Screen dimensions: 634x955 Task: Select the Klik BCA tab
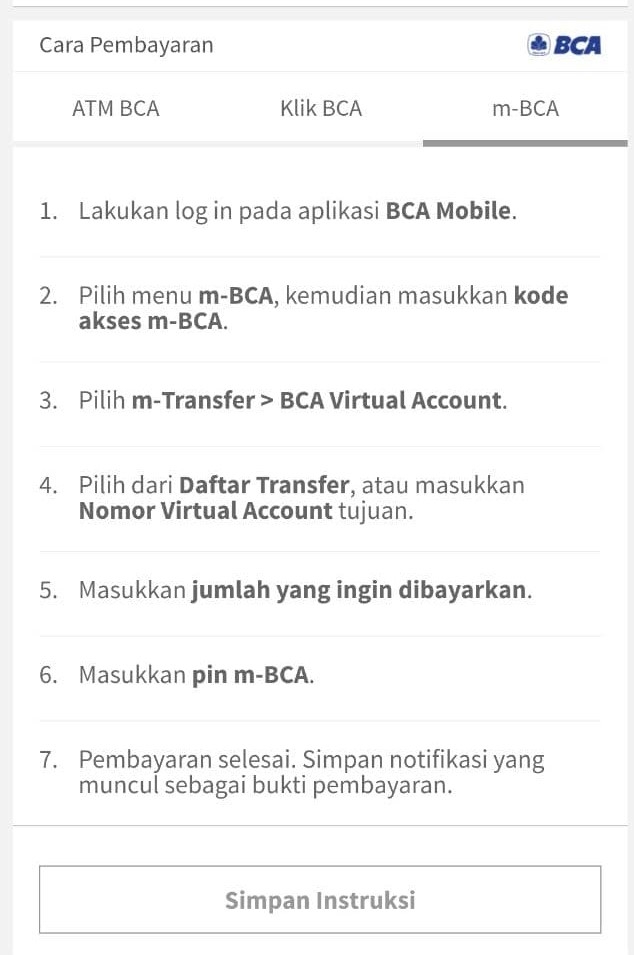[321, 109]
